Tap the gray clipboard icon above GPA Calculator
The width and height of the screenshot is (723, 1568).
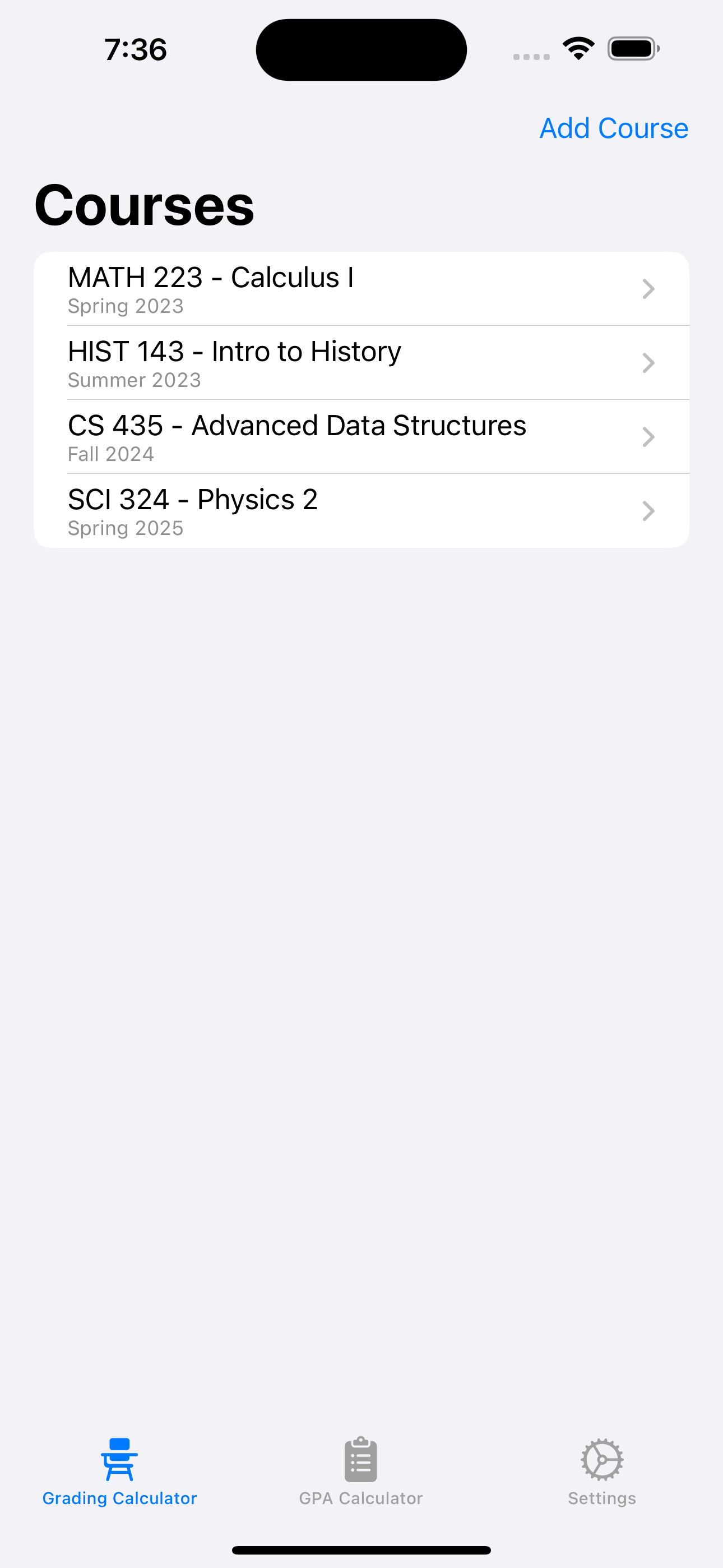point(360,1458)
